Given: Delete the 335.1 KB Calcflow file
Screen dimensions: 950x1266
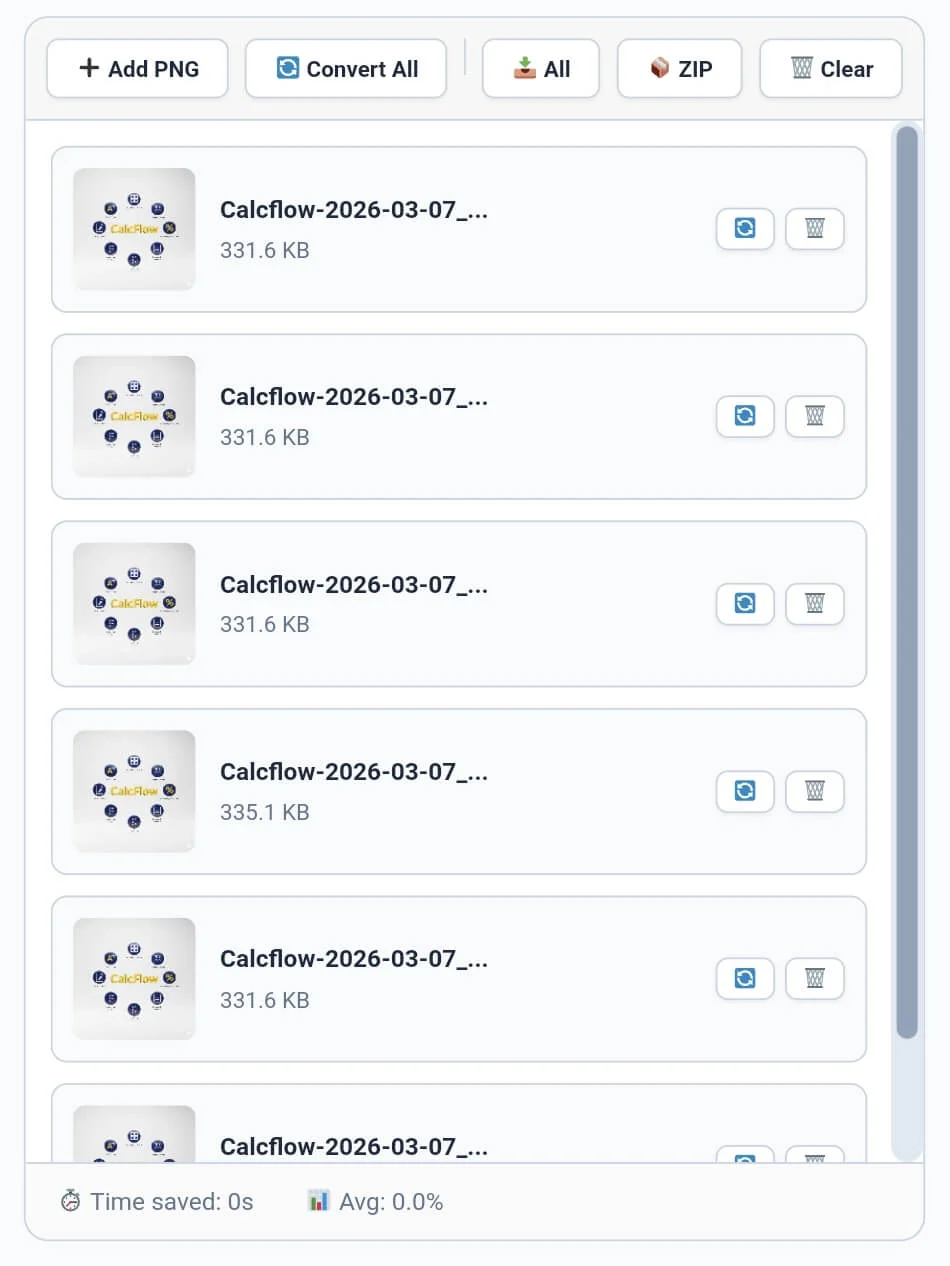Looking at the screenshot, I should click(815, 791).
